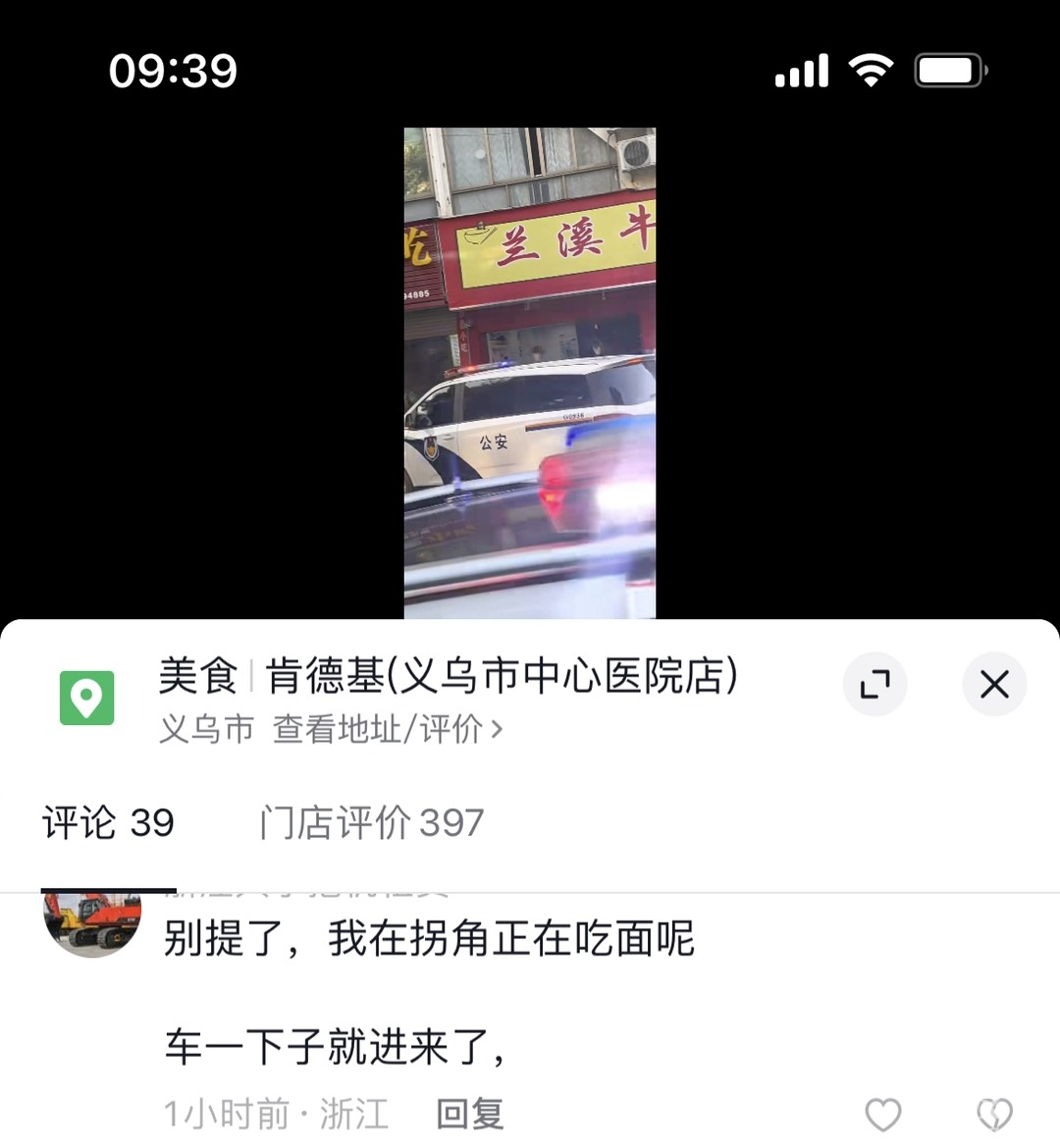Dislike the comment with the broken-heart icon

993,1115
